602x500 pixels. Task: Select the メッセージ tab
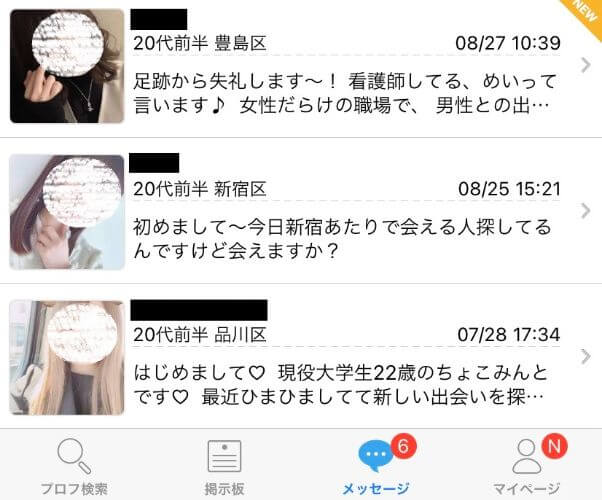coord(377,466)
